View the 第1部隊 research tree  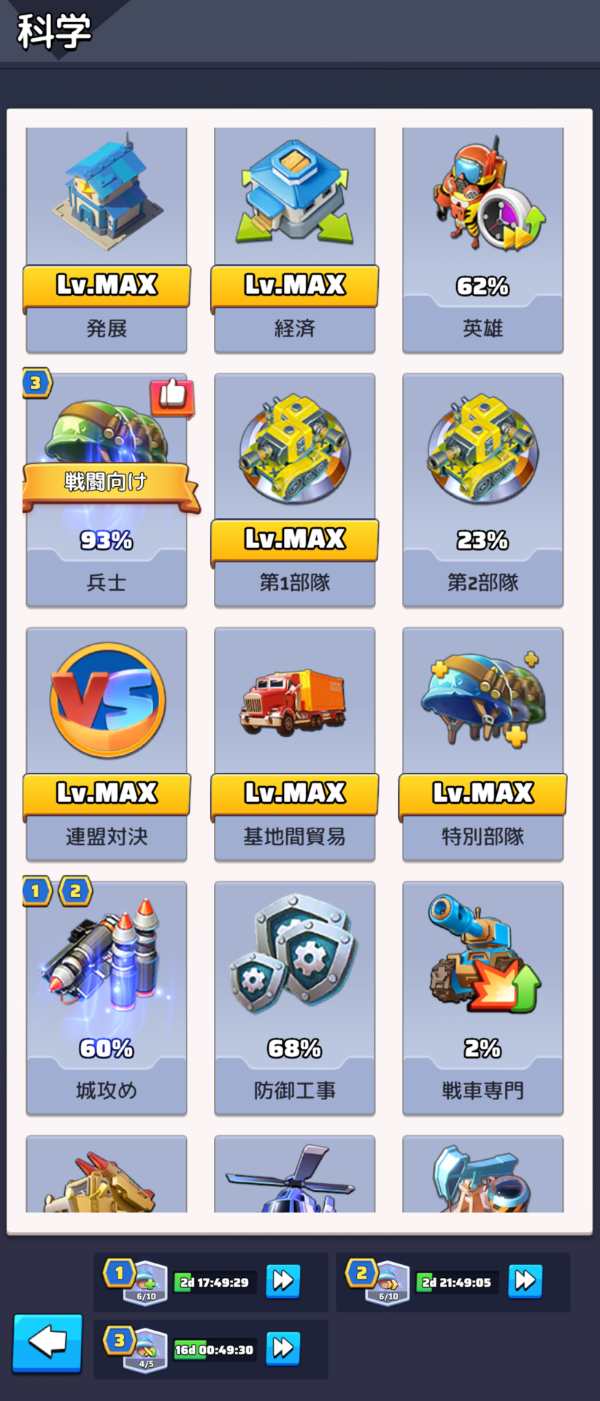(294, 492)
